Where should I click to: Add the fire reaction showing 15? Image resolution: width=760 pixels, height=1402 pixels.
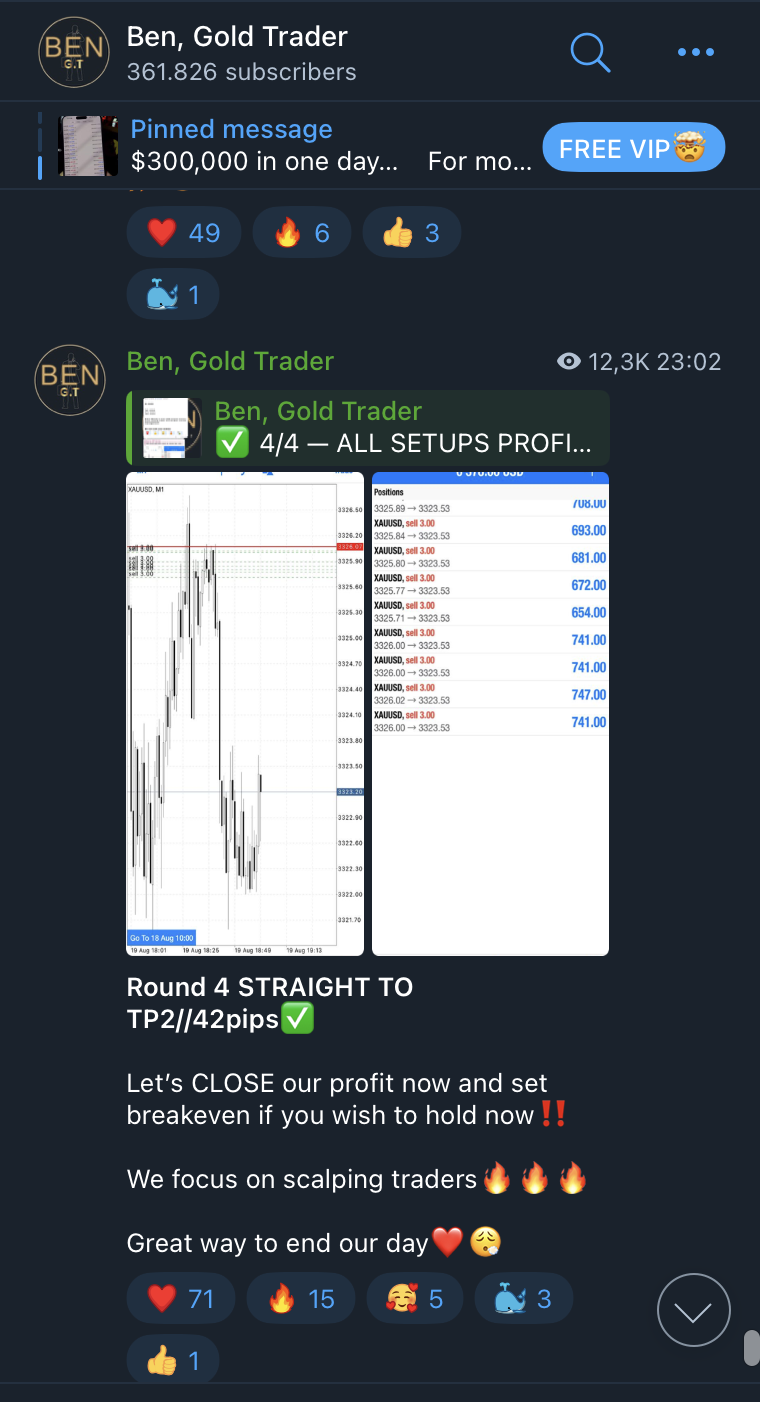click(301, 1299)
